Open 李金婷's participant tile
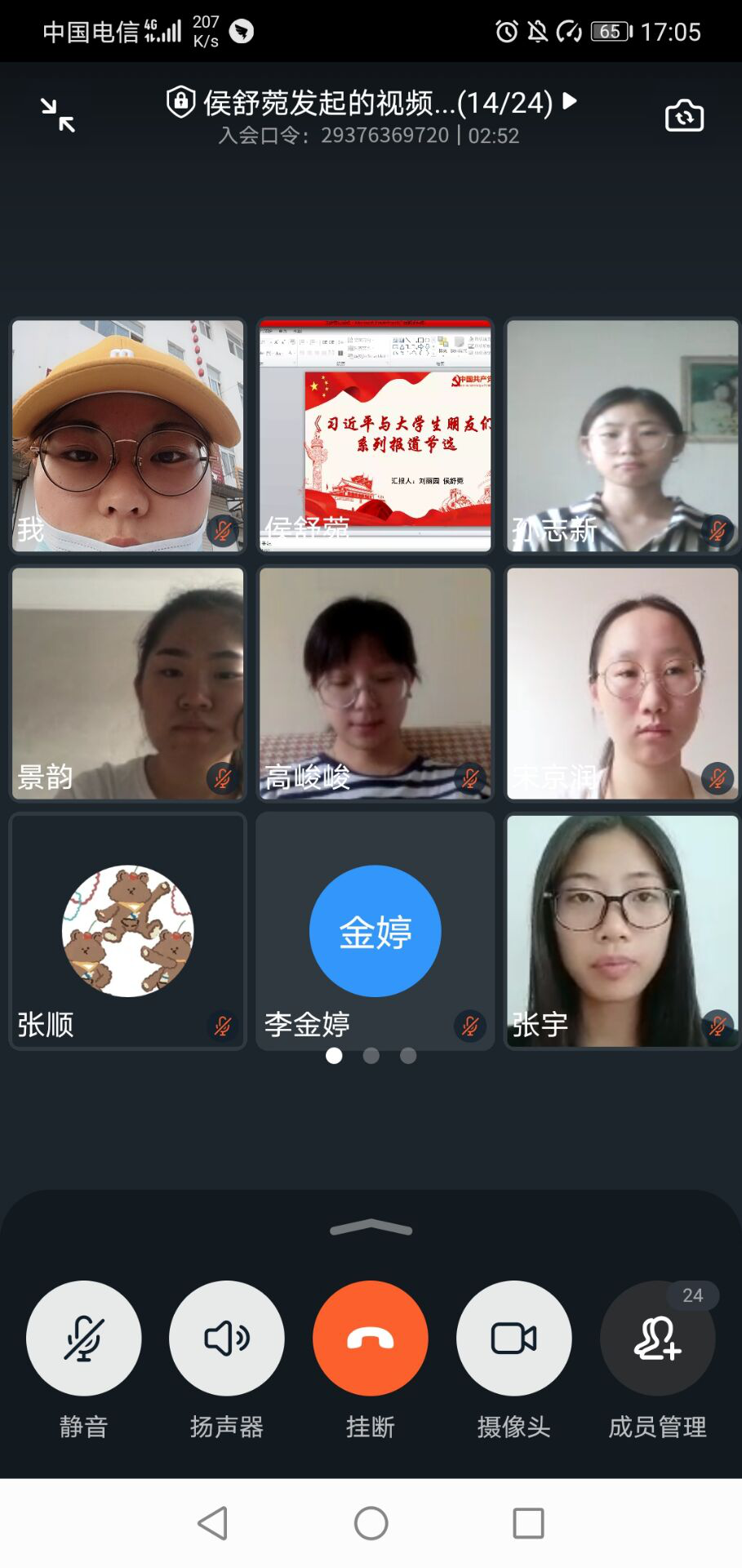 pyautogui.click(x=375, y=931)
